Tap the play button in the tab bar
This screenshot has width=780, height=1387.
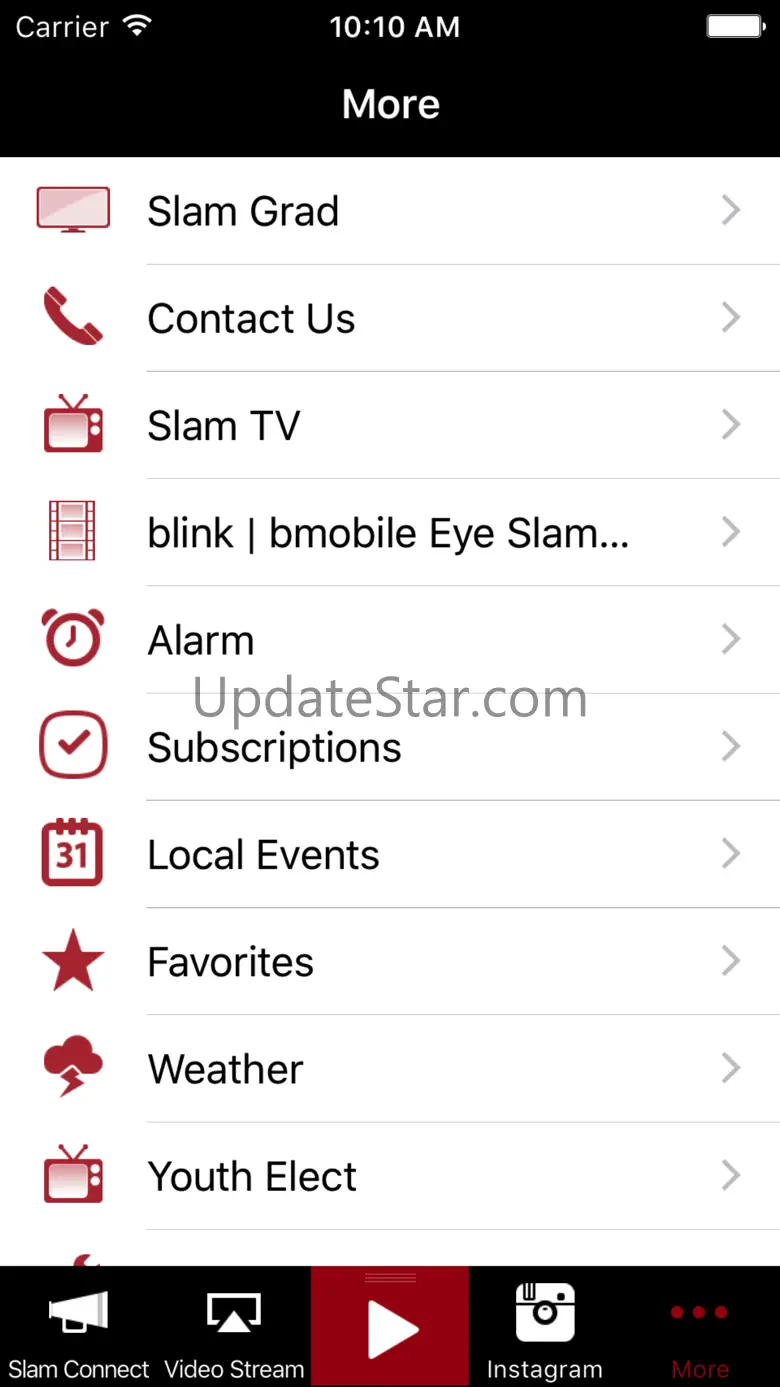[x=390, y=1327]
